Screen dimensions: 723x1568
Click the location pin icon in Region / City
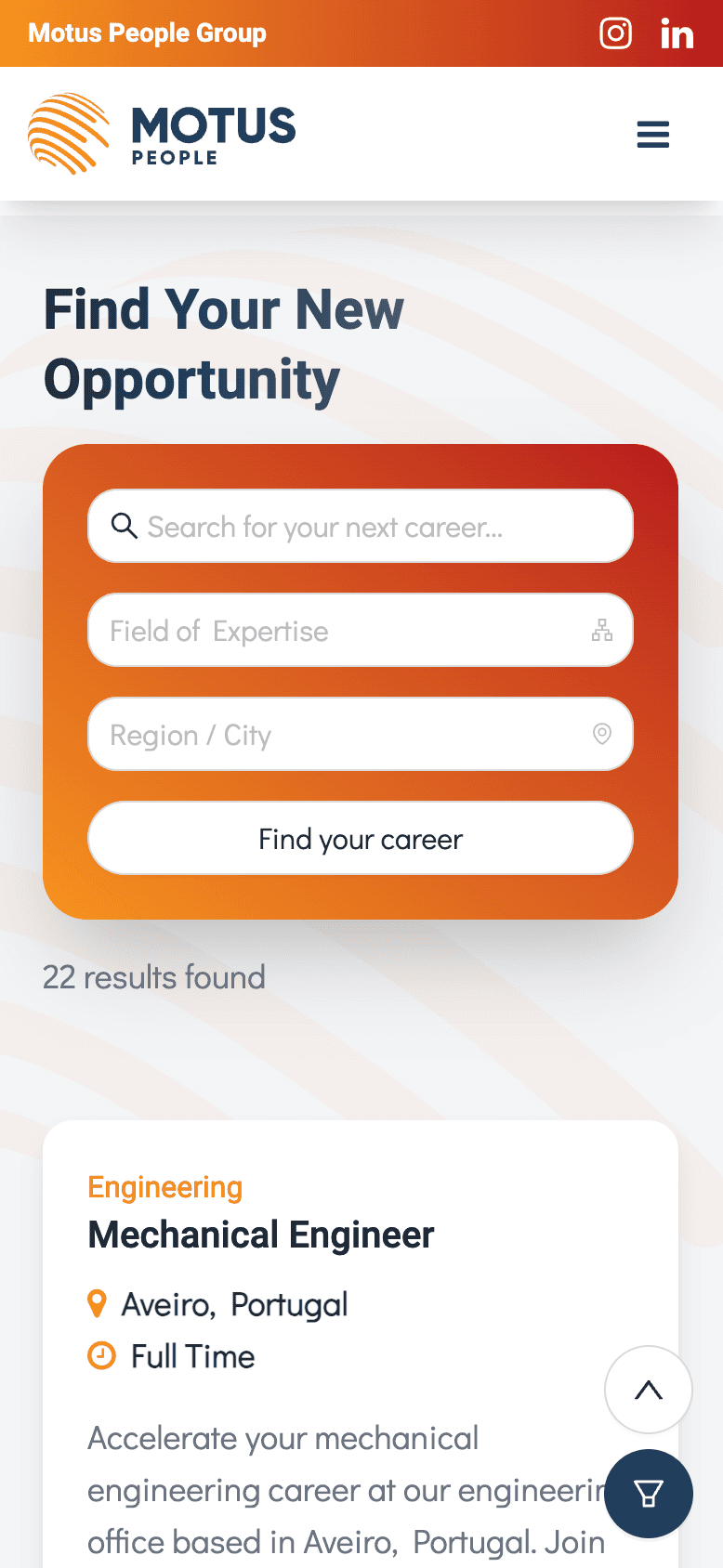pos(602,734)
